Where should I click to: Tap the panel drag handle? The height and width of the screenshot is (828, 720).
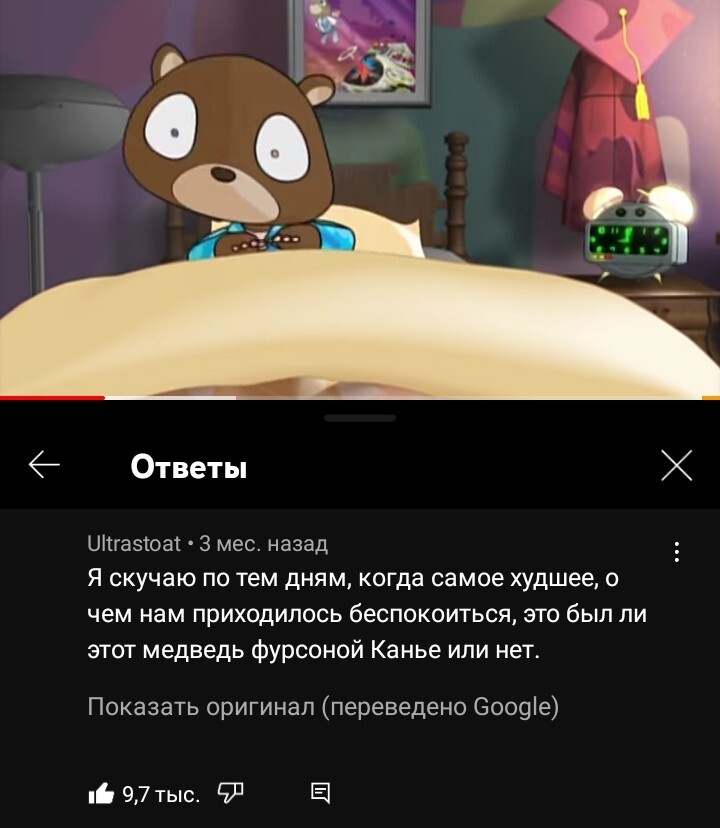(360, 418)
